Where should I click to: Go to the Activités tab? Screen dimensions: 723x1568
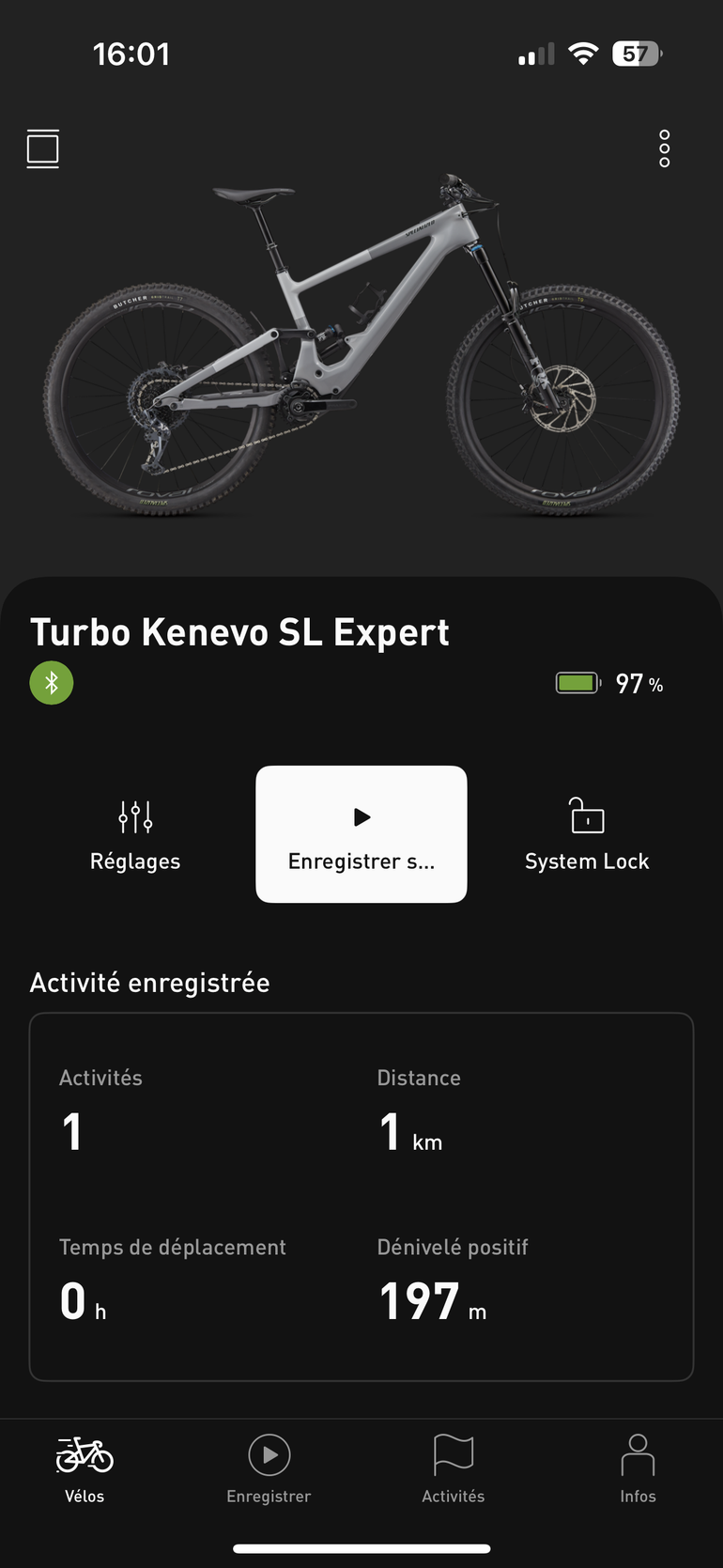(453, 1469)
